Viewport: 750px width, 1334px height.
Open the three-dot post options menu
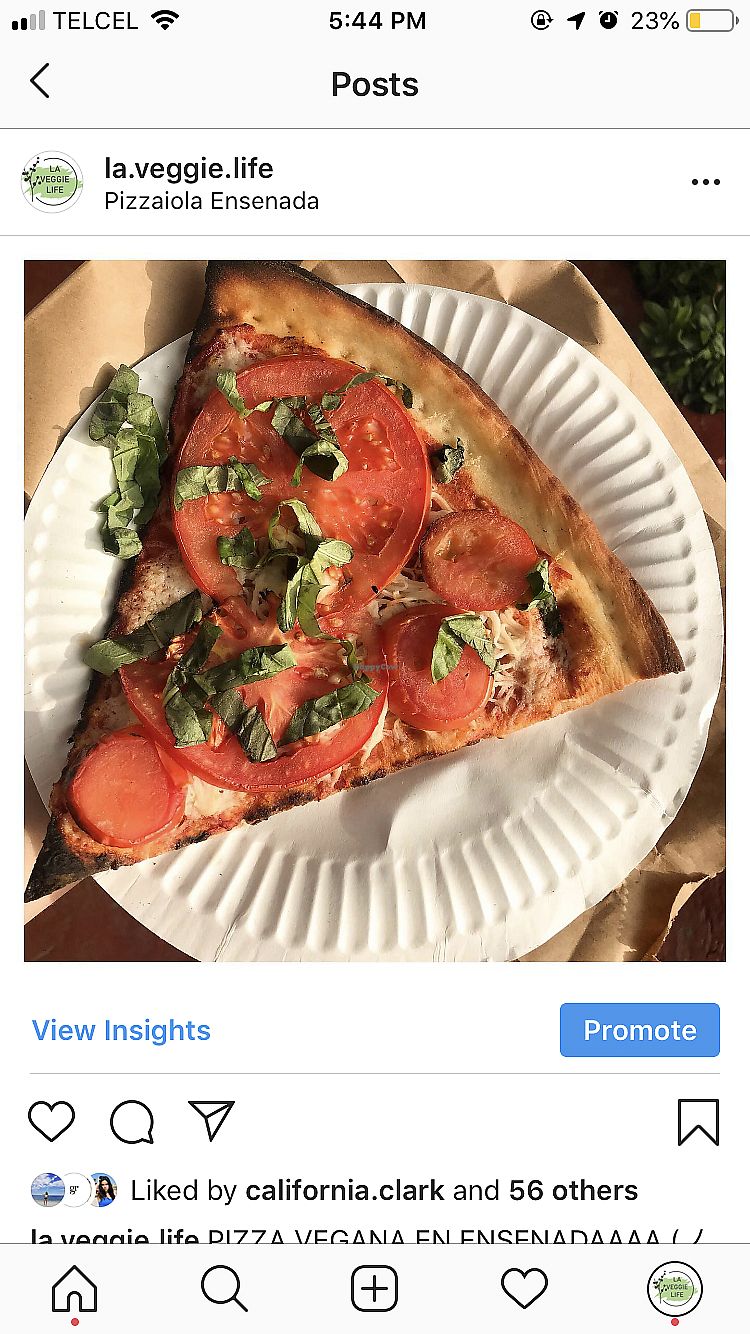coord(705,182)
